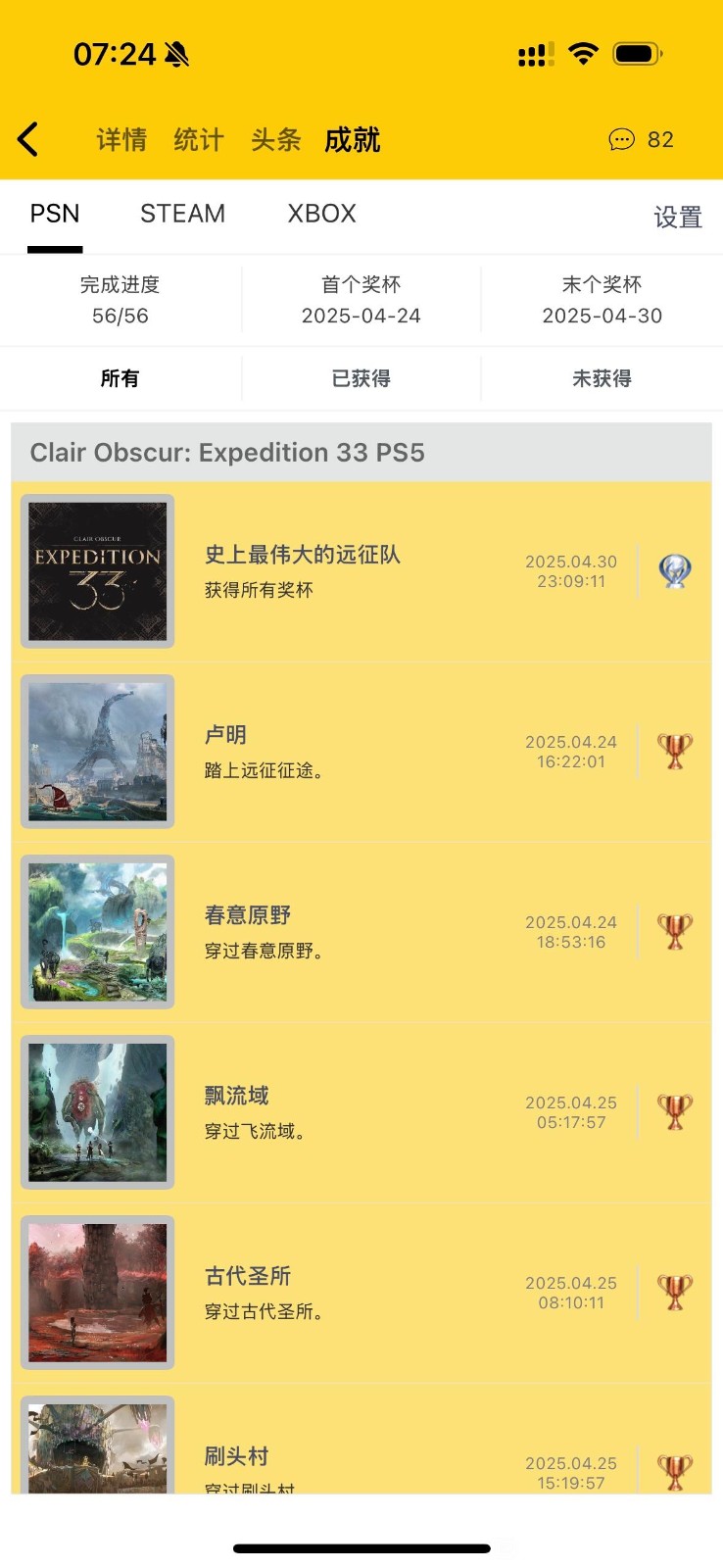
Task: Filter trophies by 已获得
Action: (x=361, y=378)
